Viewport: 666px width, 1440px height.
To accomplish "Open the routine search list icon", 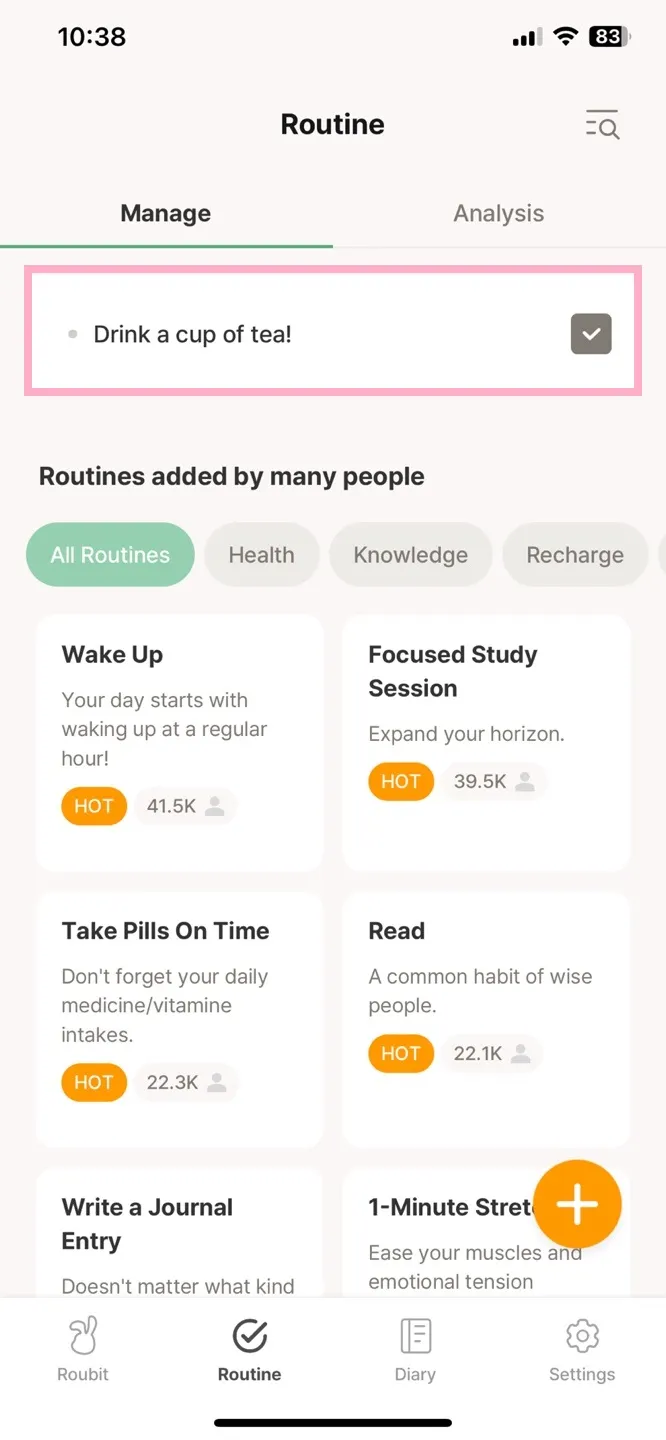I will pos(602,125).
